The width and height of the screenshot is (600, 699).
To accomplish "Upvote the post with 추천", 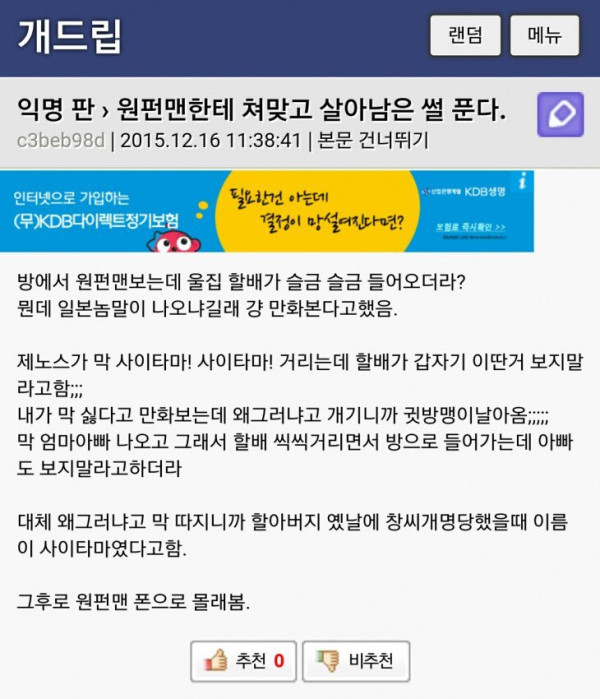I will click(244, 661).
